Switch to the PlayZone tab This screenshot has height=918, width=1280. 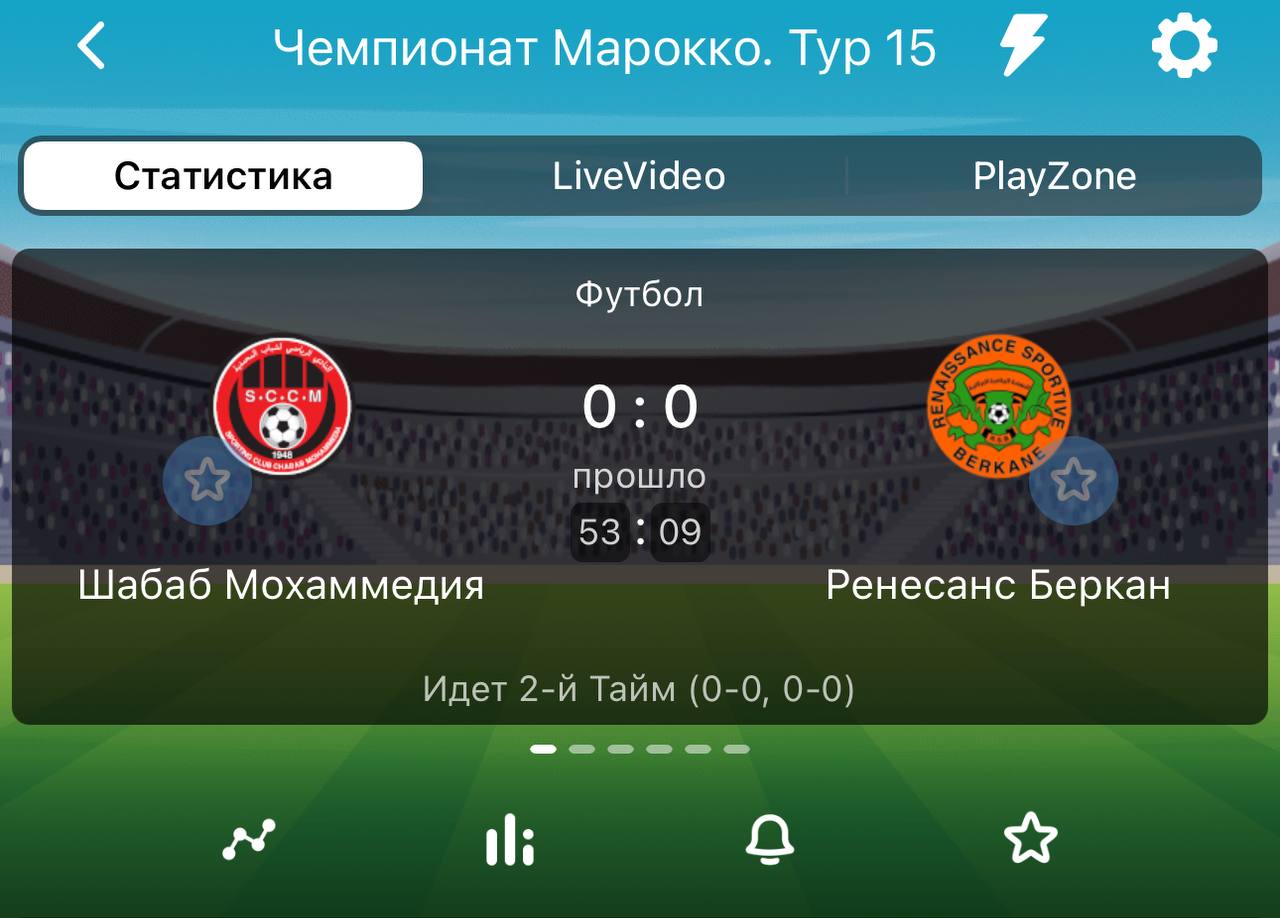[x=1054, y=176]
